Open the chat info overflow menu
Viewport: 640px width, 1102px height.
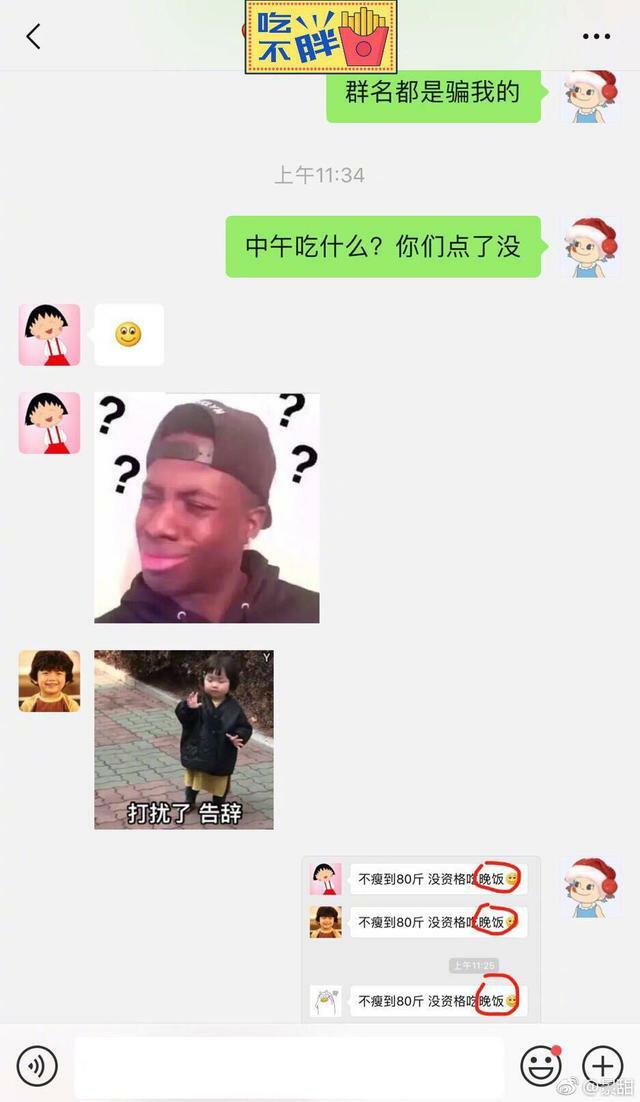[x=596, y=37]
